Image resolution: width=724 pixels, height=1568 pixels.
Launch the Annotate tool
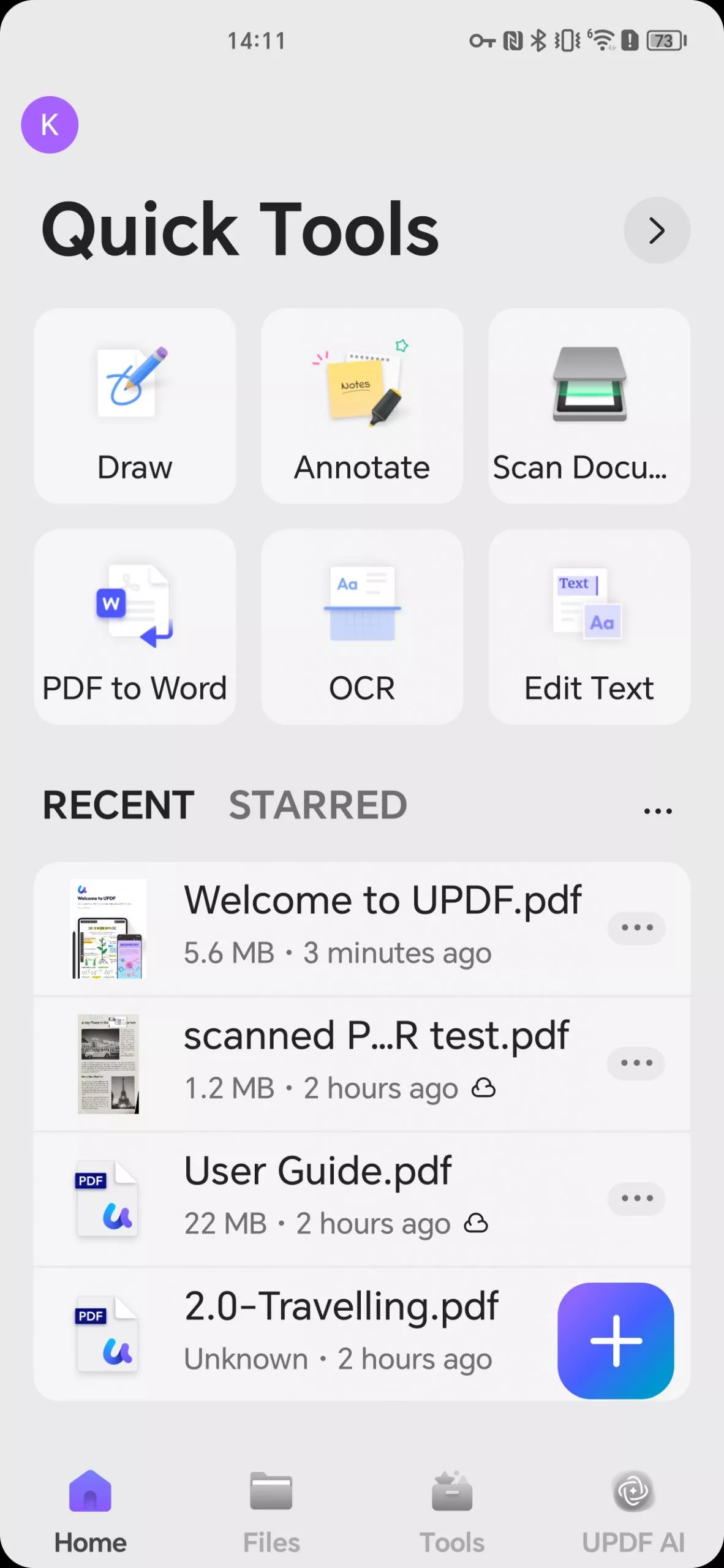tap(362, 406)
